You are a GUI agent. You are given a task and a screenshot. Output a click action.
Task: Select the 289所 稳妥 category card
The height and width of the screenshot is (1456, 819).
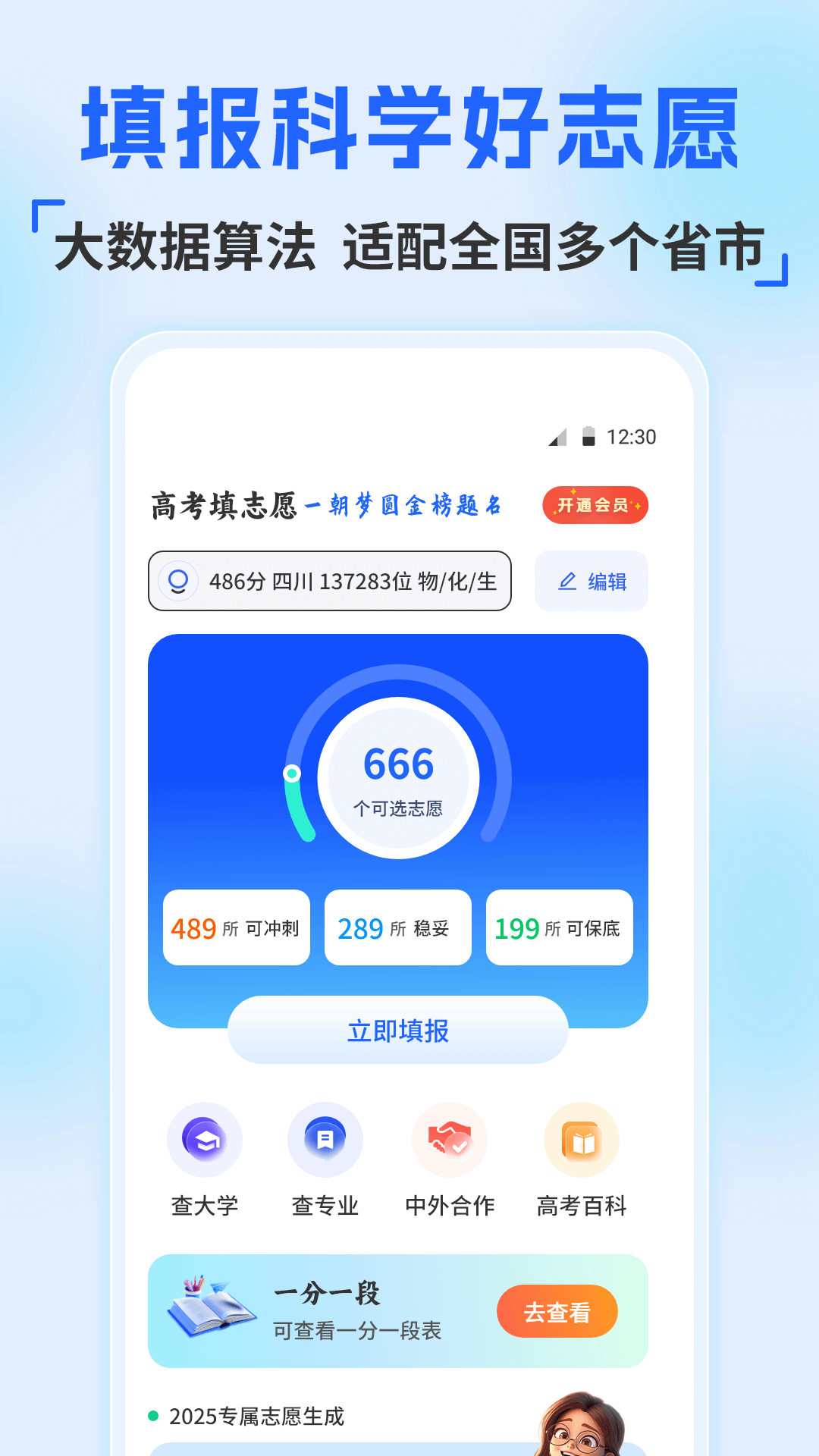(397, 927)
